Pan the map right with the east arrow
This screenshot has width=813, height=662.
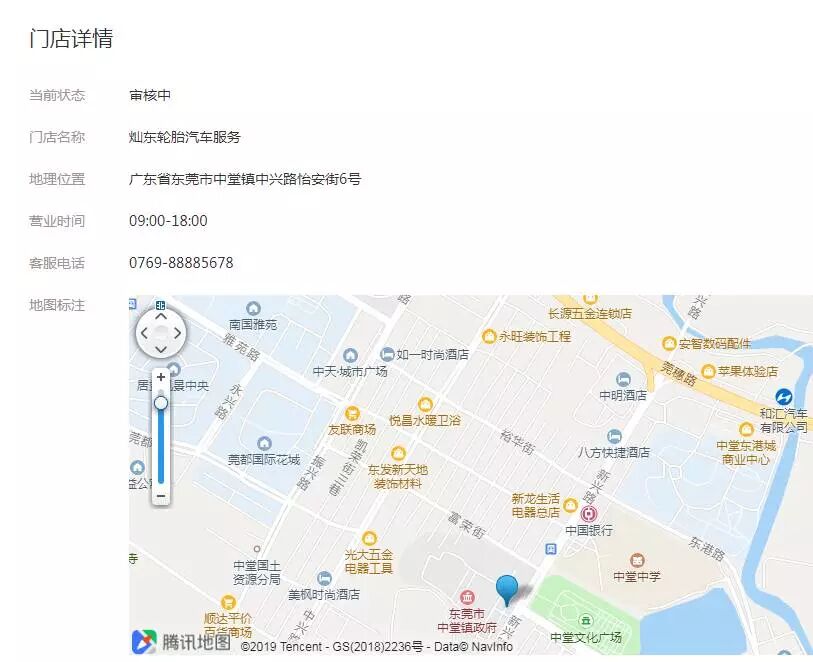[x=177, y=333]
